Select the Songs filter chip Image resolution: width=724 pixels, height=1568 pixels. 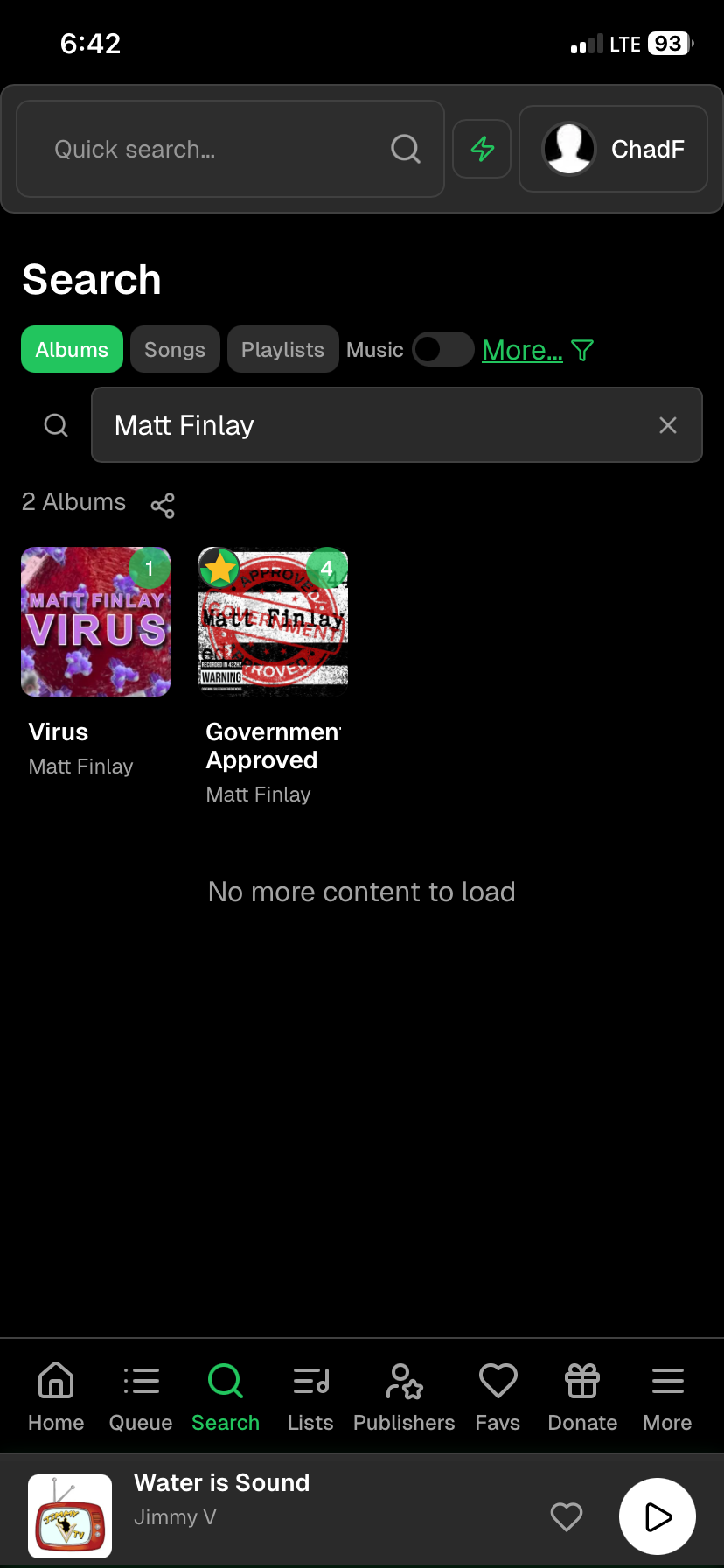[x=175, y=350]
